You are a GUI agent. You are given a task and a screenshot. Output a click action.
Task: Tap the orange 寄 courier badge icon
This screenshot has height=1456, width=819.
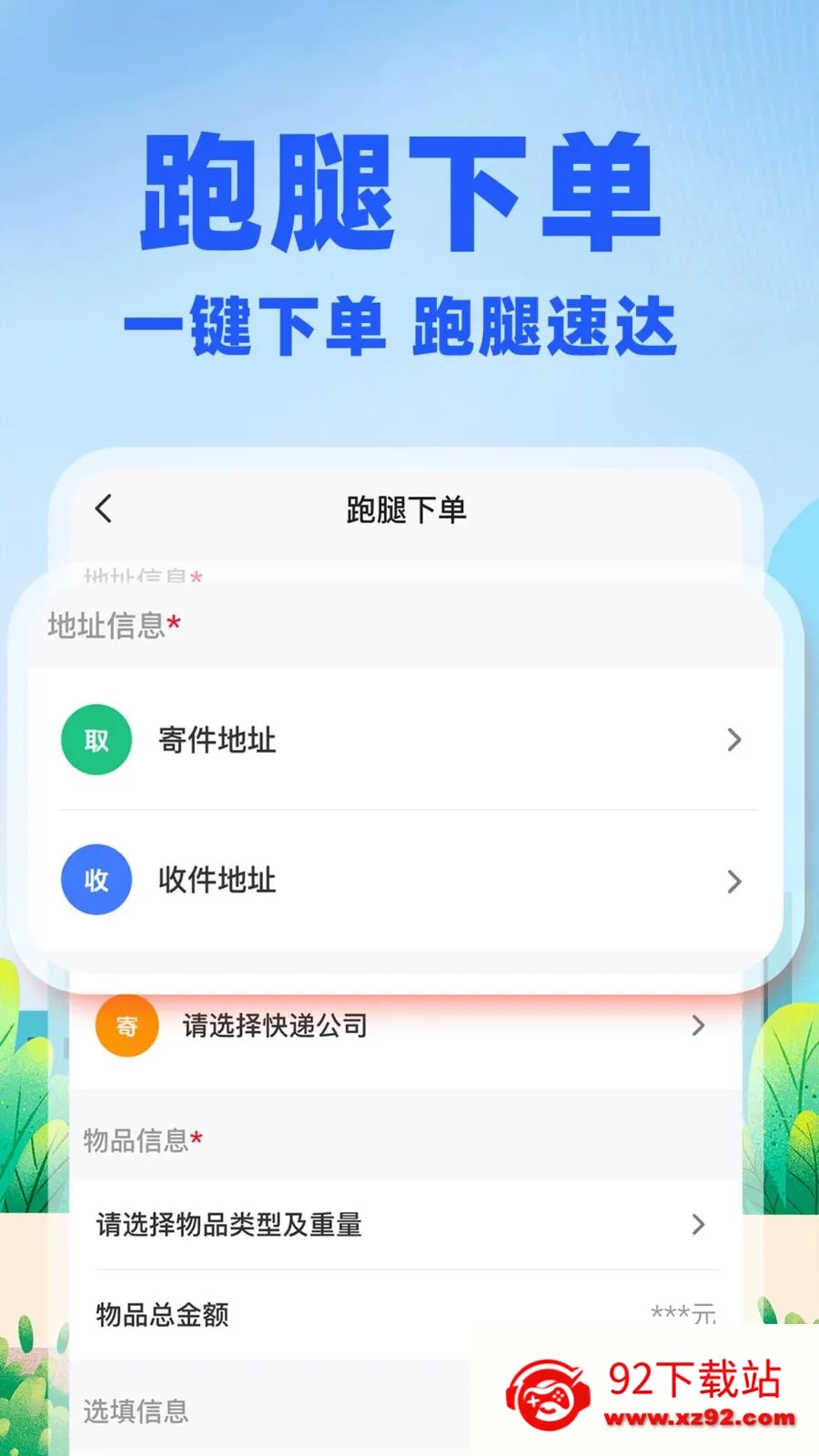126,1025
